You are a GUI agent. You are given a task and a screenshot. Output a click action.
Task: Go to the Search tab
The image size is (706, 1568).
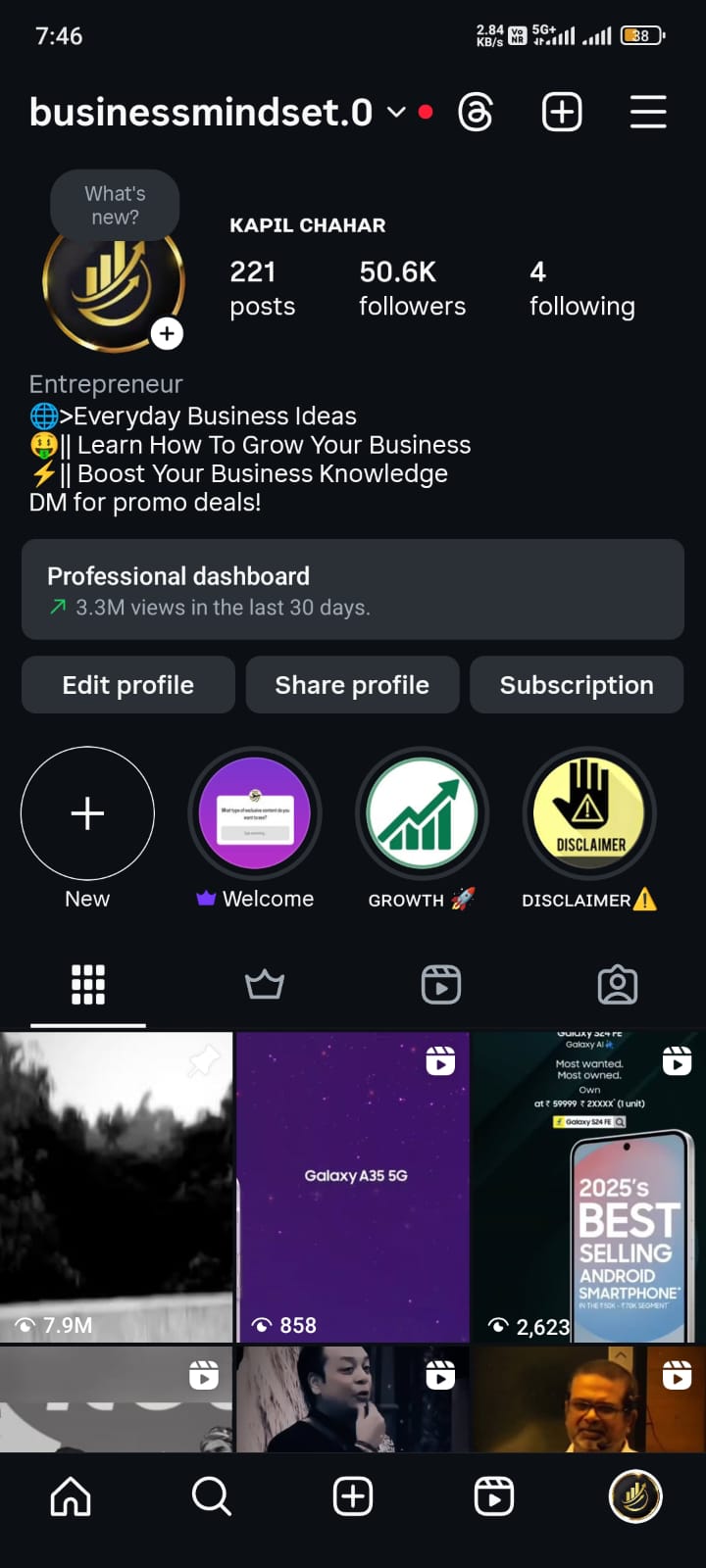coord(212,1496)
